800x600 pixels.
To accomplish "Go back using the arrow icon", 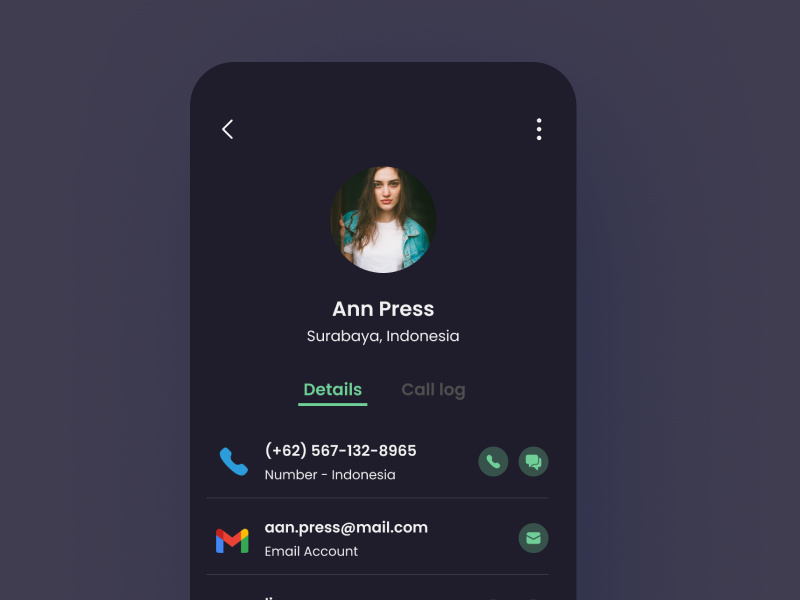I will pyautogui.click(x=228, y=129).
